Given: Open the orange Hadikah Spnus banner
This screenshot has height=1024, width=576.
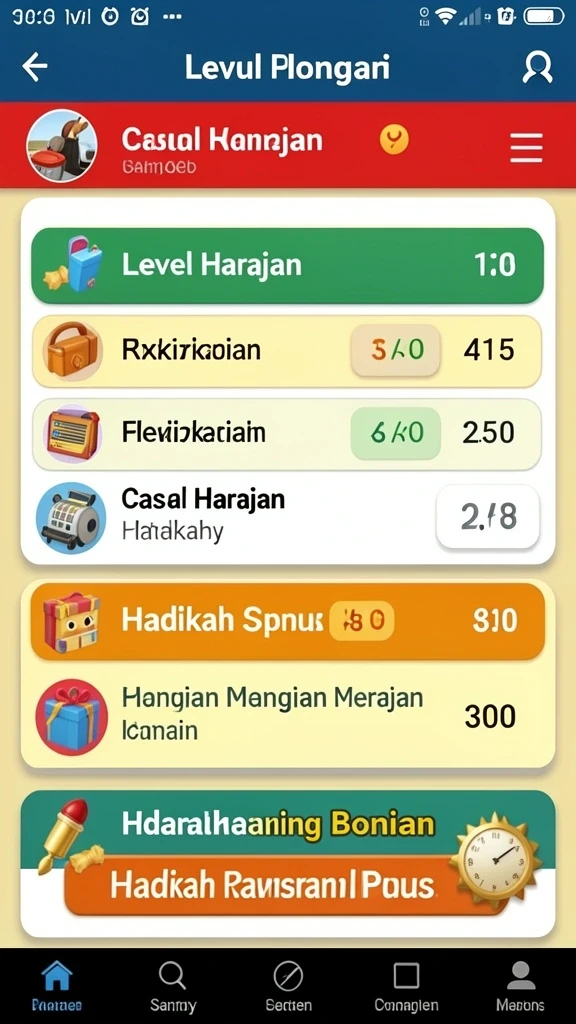Looking at the screenshot, I should [287, 621].
